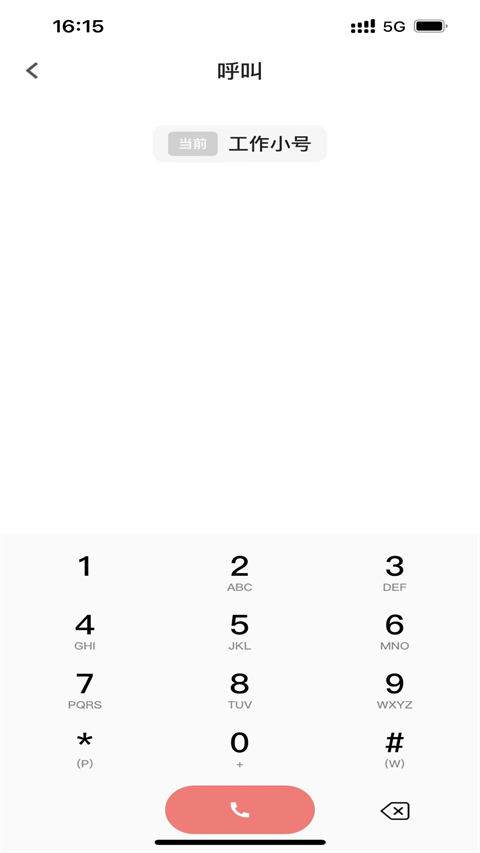Go back using the top-left arrow
480x853 pixels.
click(x=32, y=71)
